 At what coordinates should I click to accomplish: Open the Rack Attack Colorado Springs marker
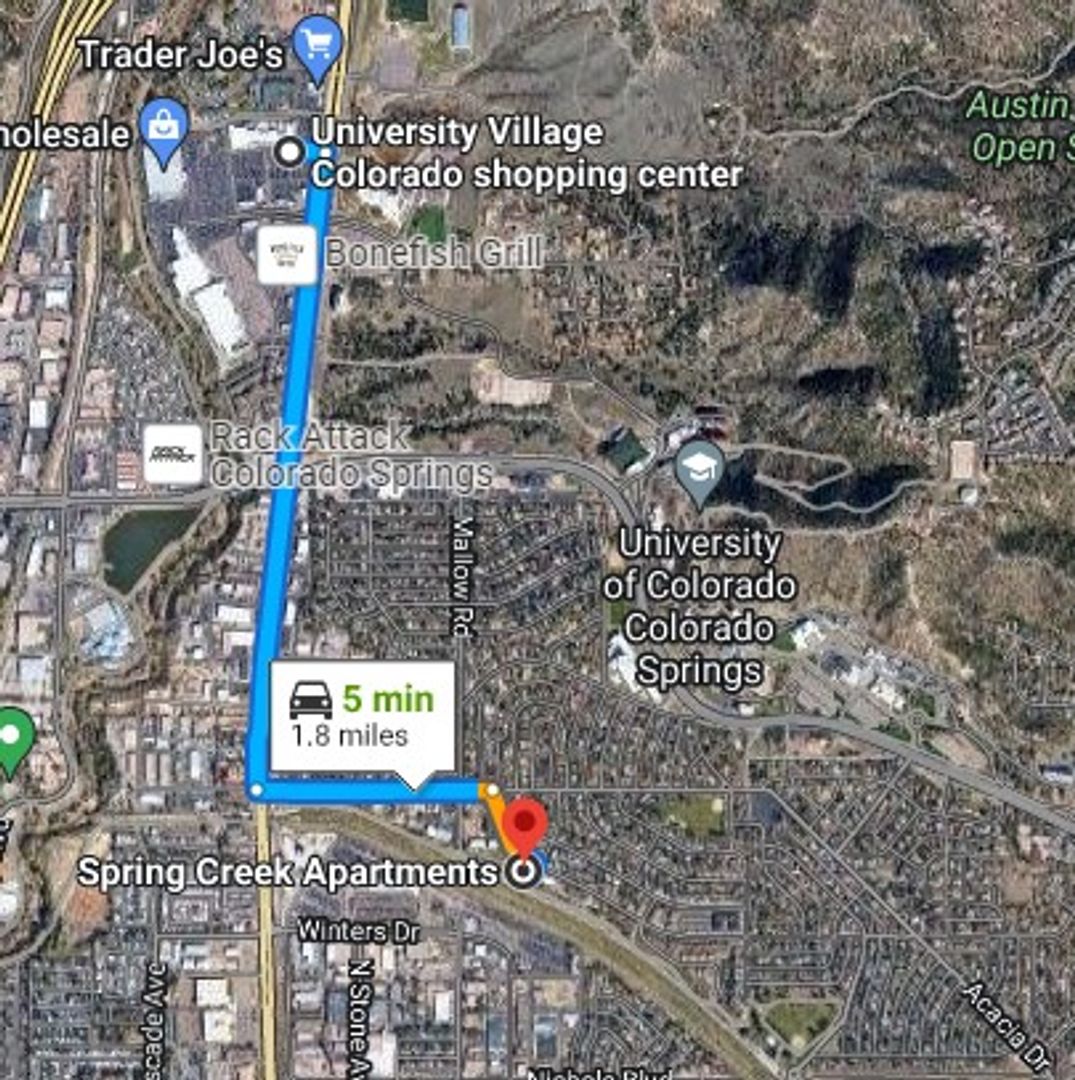(174, 454)
